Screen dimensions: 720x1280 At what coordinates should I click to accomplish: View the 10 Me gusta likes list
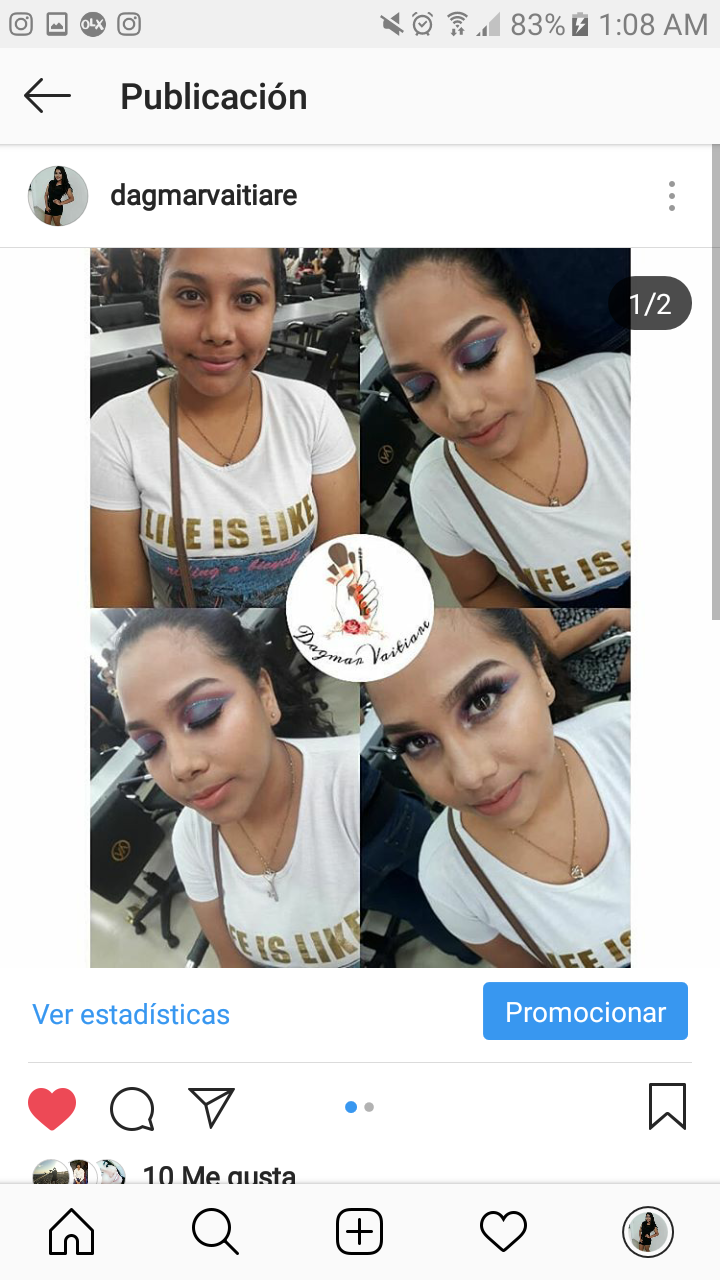pos(218,1174)
